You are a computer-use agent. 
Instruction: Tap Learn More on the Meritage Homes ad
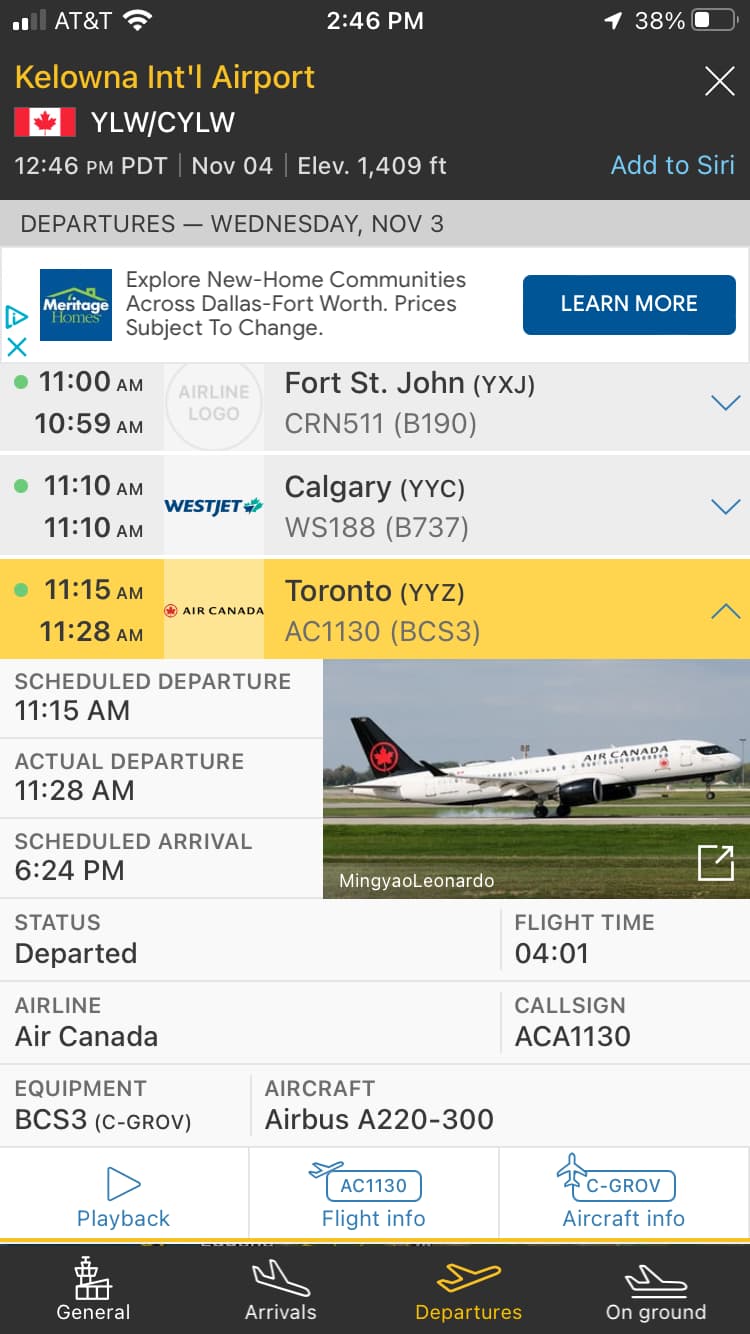(x=629, y=304)
